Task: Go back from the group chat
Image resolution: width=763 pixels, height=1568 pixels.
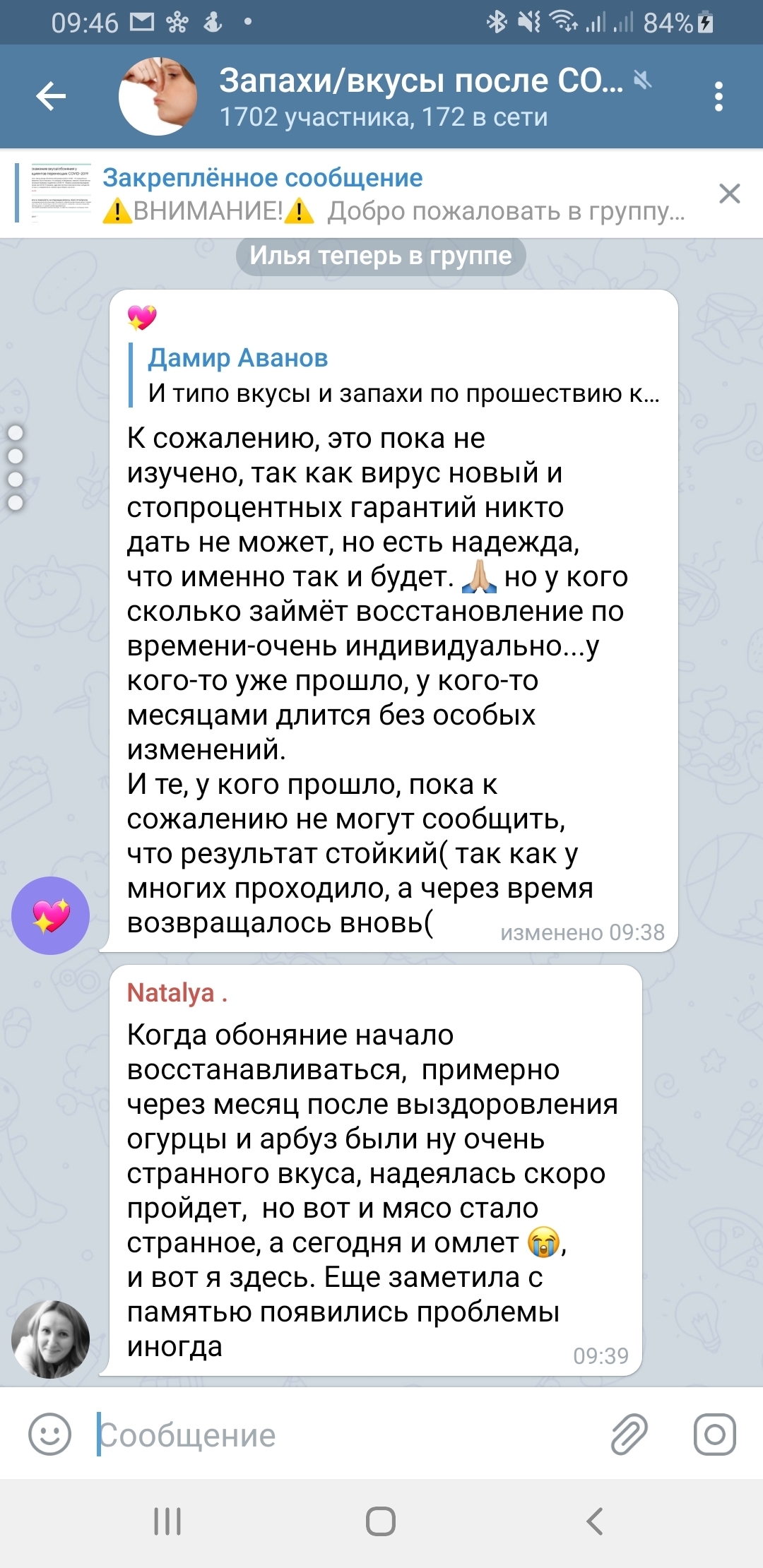Action: [51, 96]
